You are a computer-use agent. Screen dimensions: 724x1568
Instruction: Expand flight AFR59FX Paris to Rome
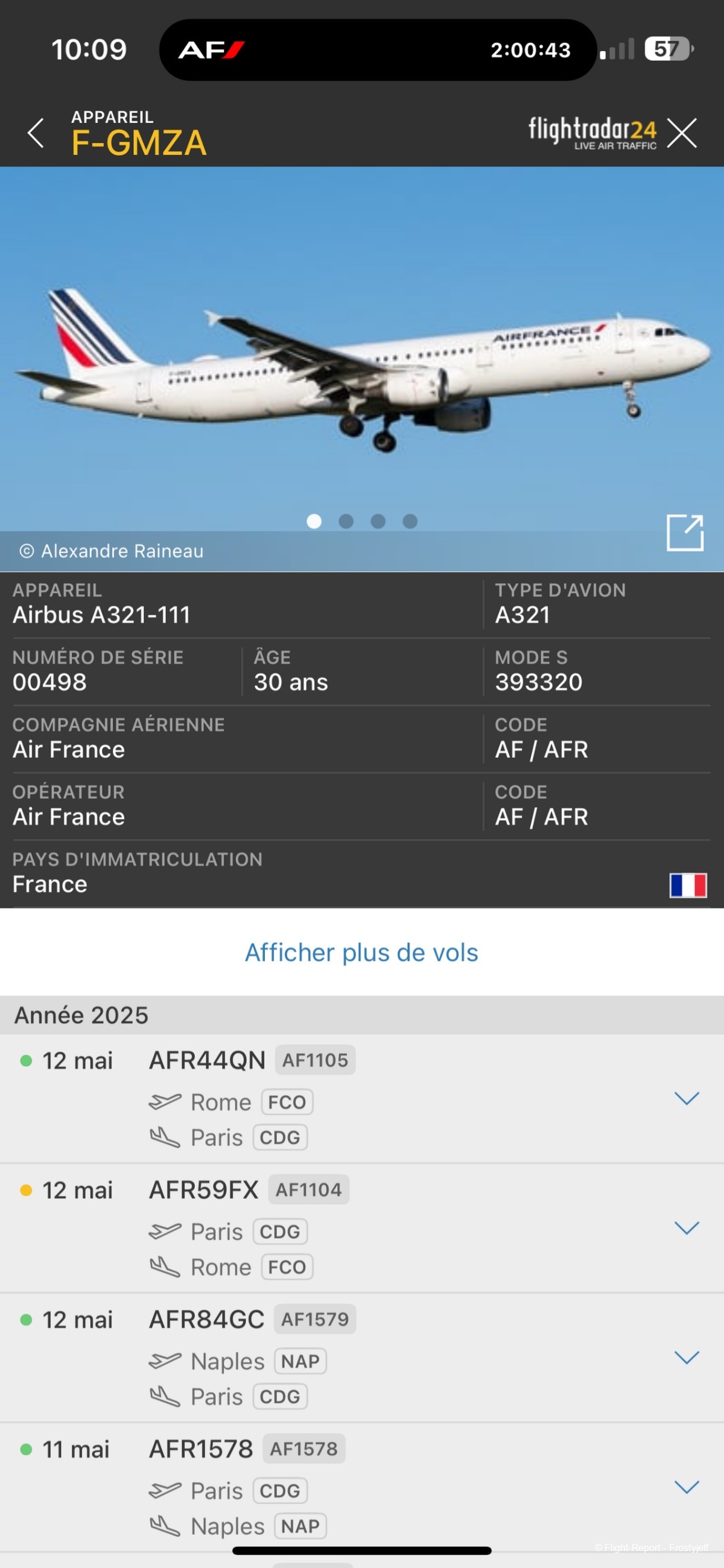[686, 1228]
